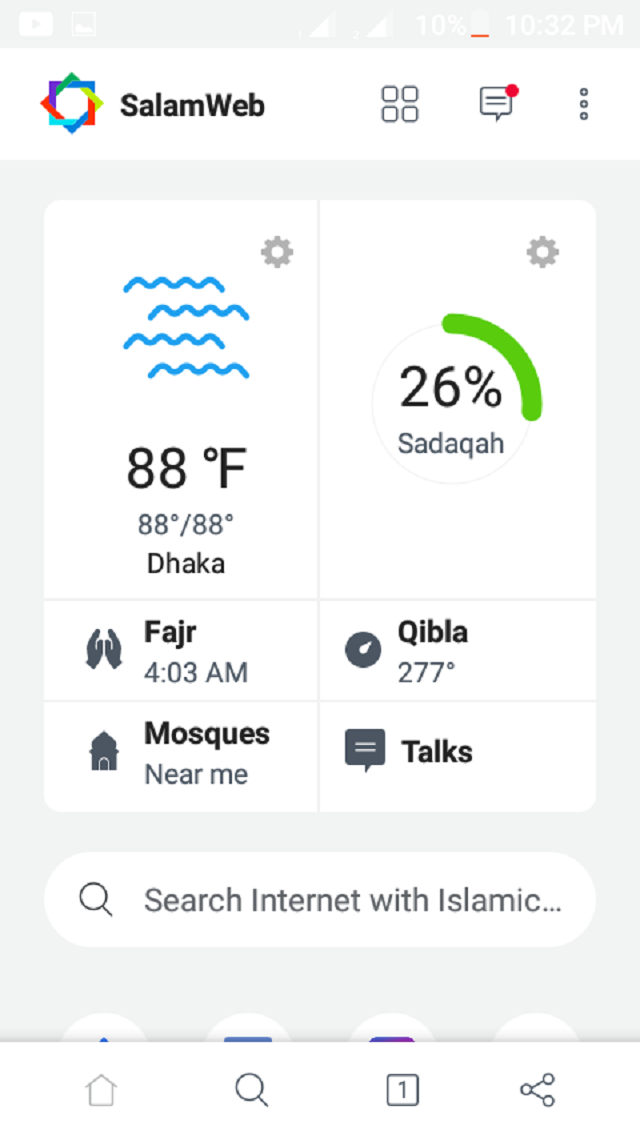The width and height of the screenshot is (640, 1138).
Task: Find Mosques near me
Action: coord(182,753)
